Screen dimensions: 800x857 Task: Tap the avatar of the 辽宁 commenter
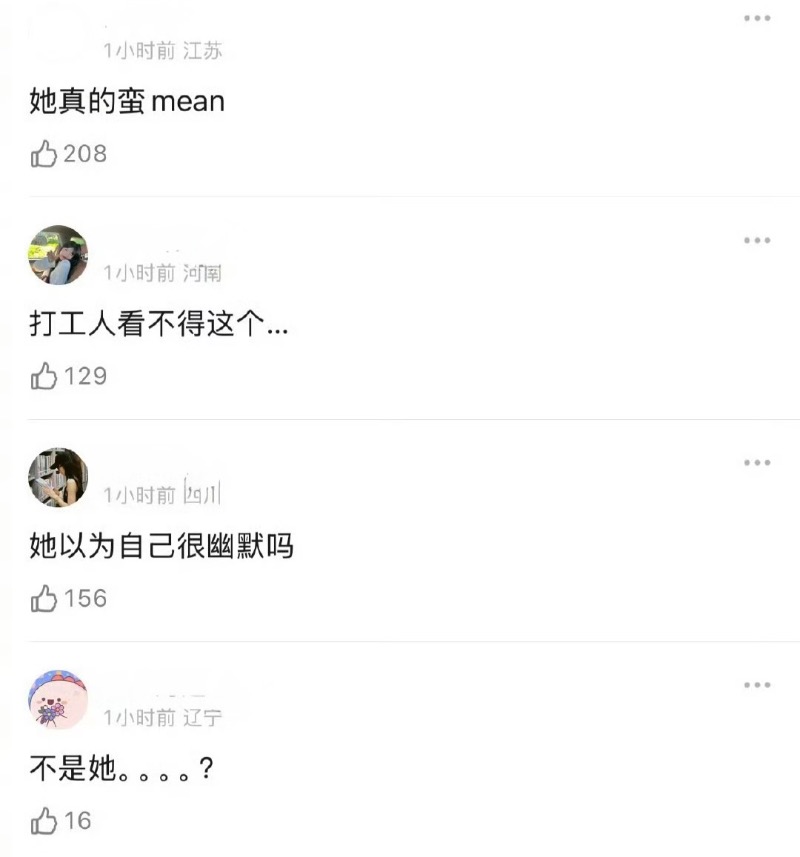[58, 700]
